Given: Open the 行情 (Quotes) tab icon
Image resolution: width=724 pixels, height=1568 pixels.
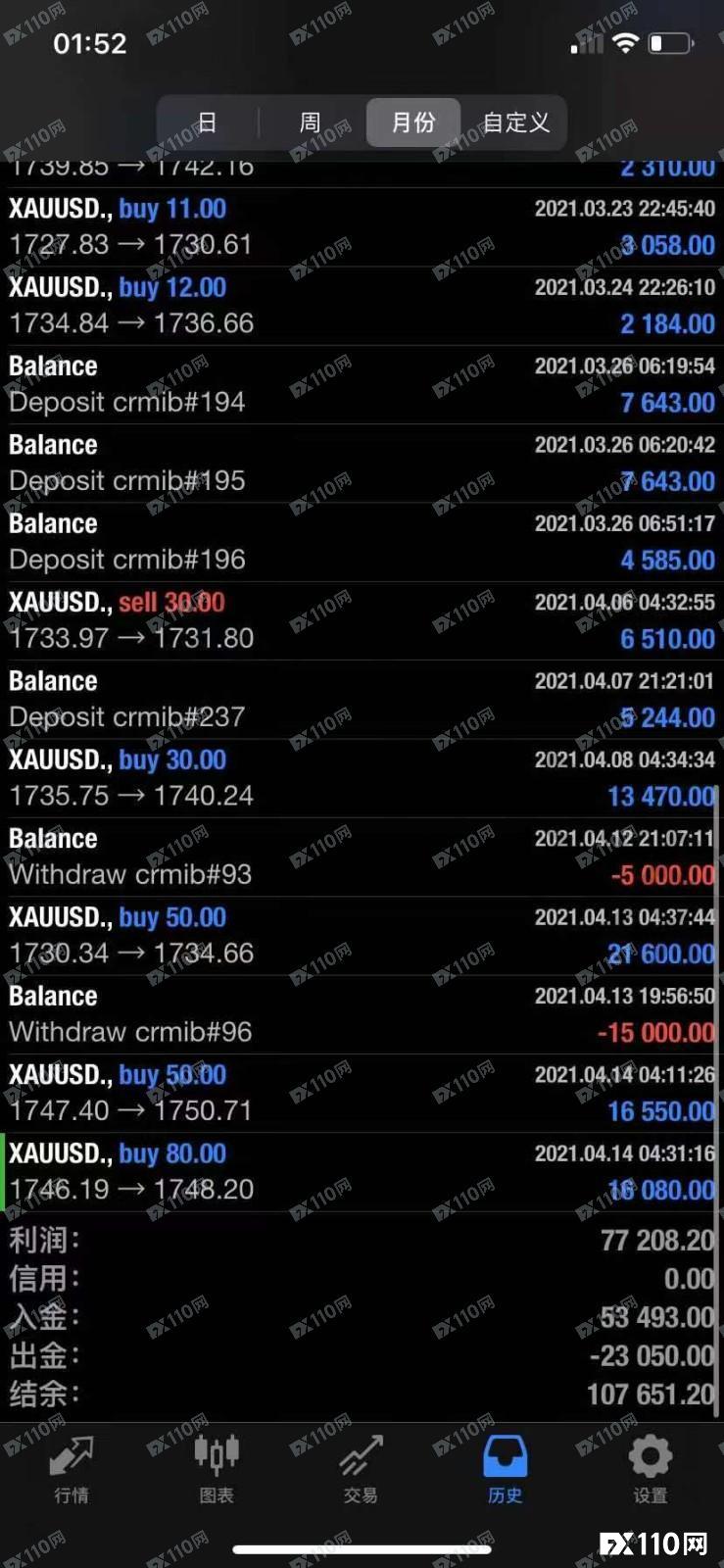Looking at the screenshot, I should (69, 1460).
